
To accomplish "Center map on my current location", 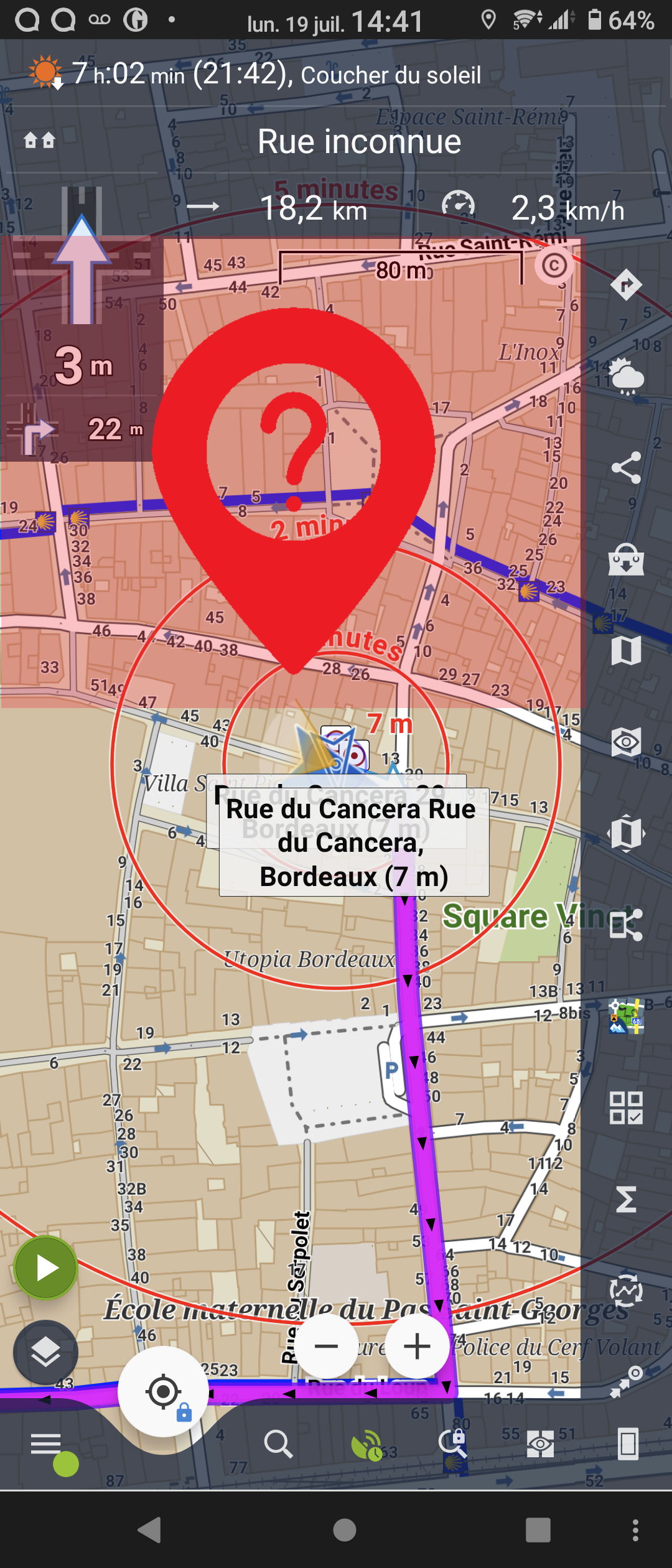I will click(163, 1391).
